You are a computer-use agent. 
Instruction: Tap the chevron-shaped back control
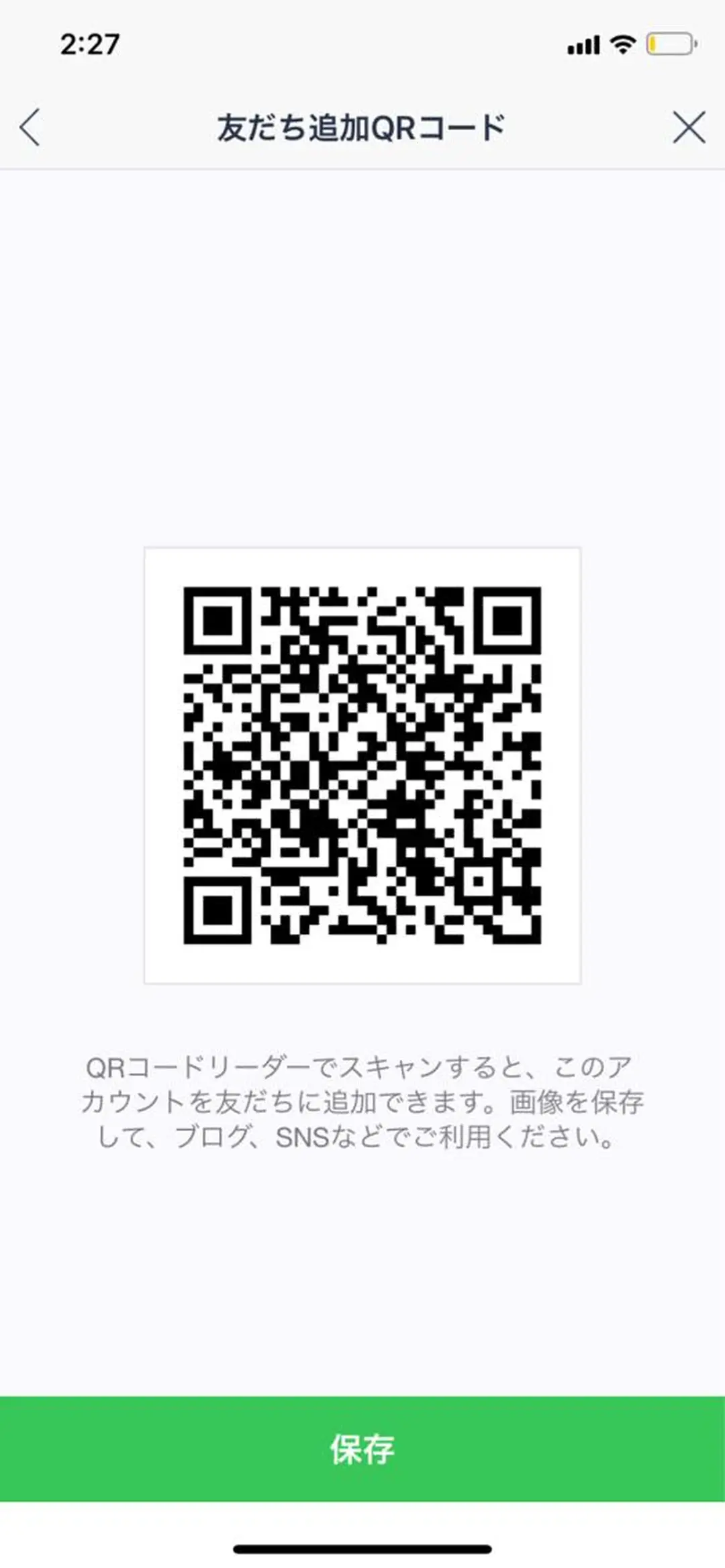coord(29,125)
